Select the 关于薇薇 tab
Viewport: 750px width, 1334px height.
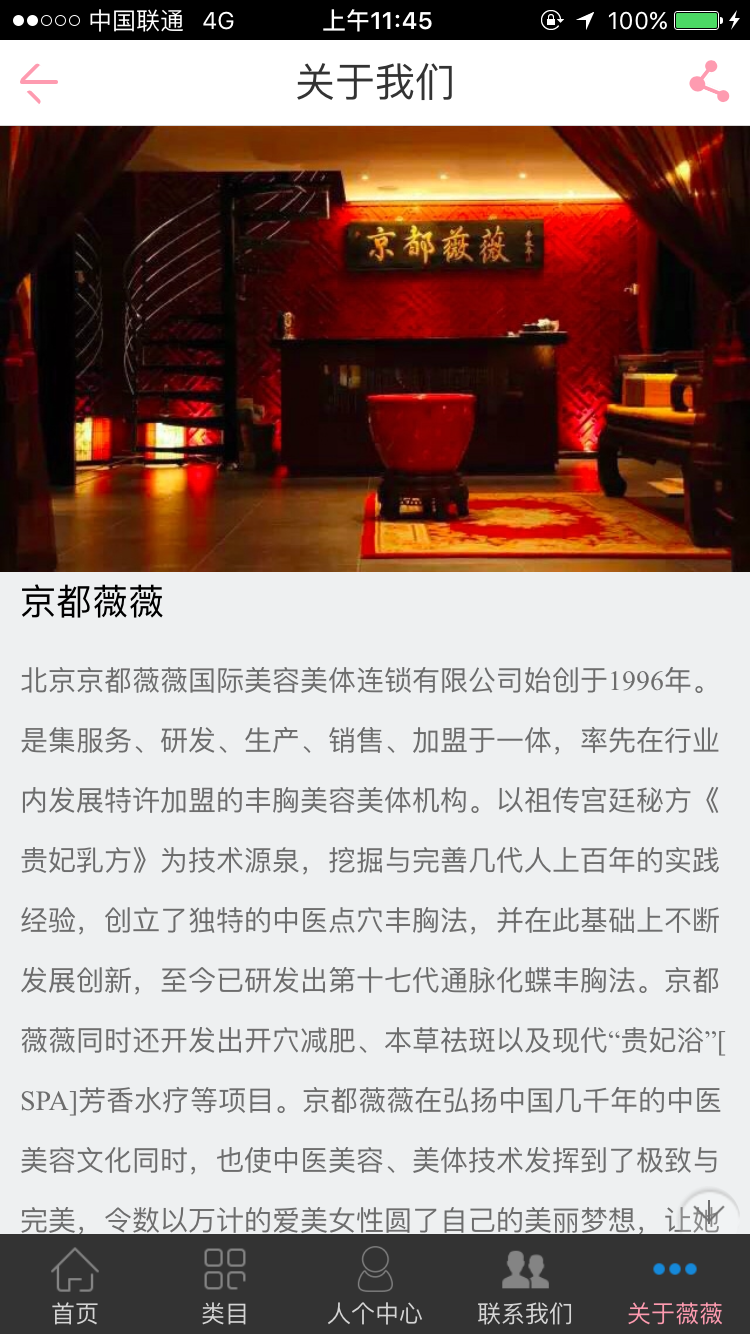coord(675,1286)
